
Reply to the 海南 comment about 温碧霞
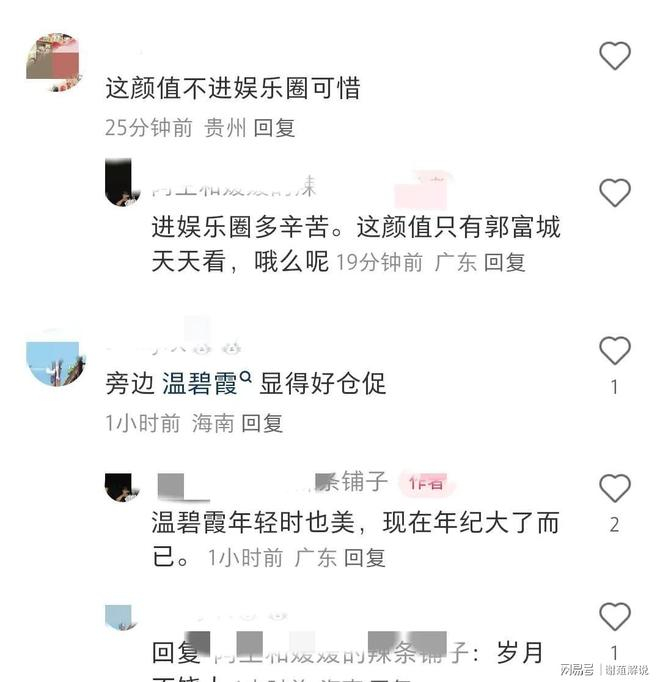(x=263, y=423)
